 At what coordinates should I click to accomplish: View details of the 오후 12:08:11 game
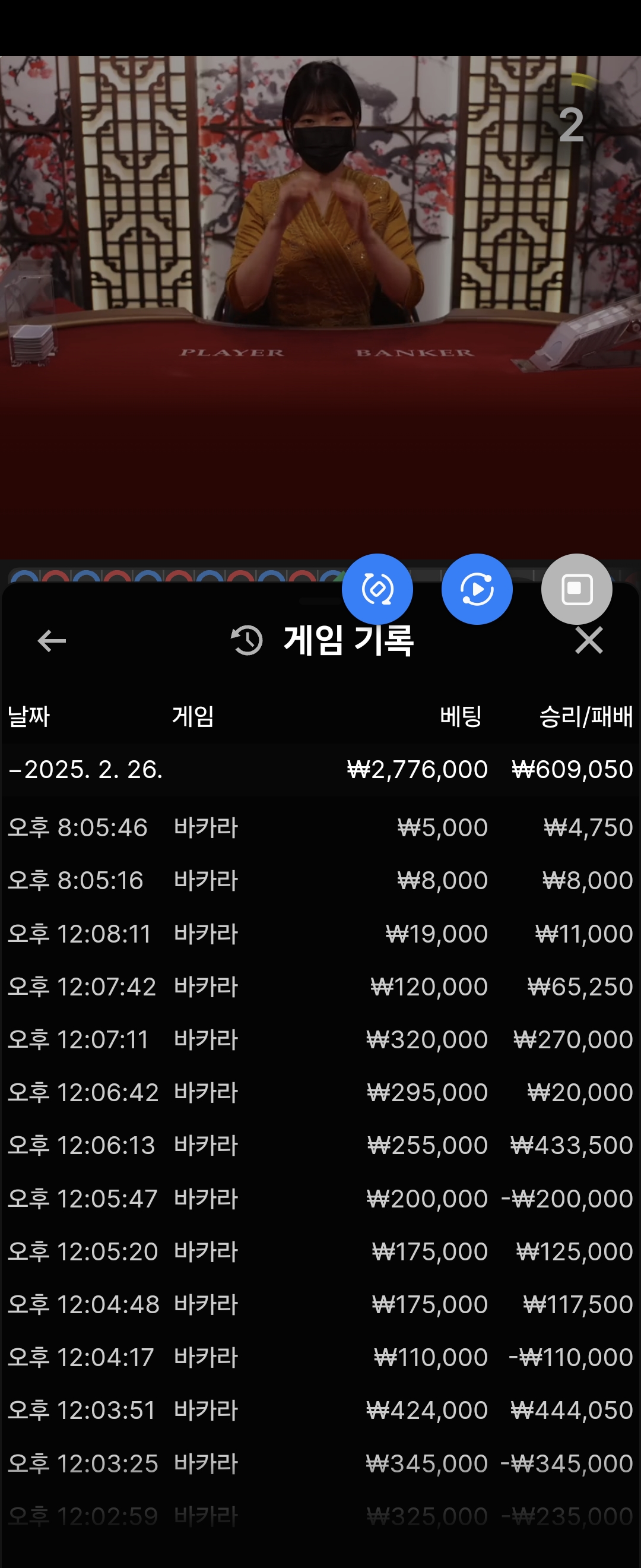click(320, 933)
